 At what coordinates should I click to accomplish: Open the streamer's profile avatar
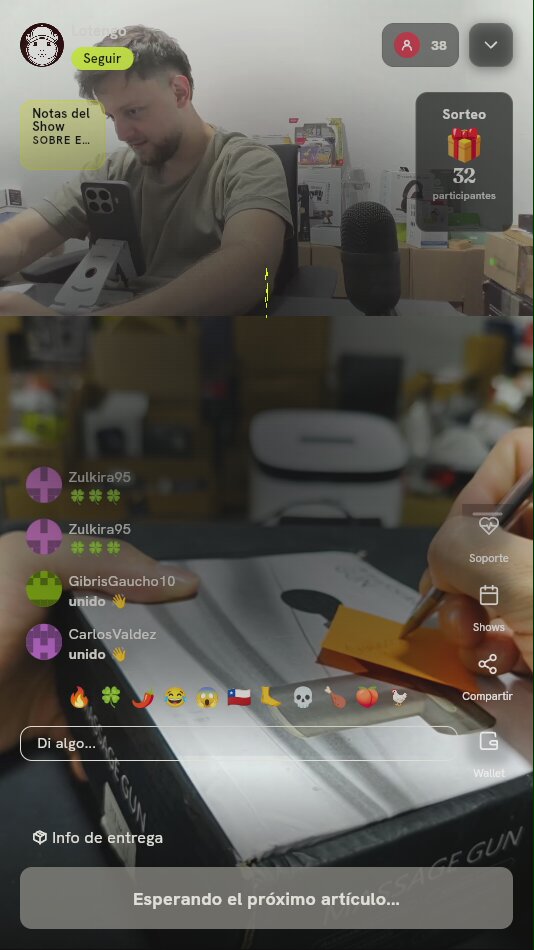click(x=42, y=45)
